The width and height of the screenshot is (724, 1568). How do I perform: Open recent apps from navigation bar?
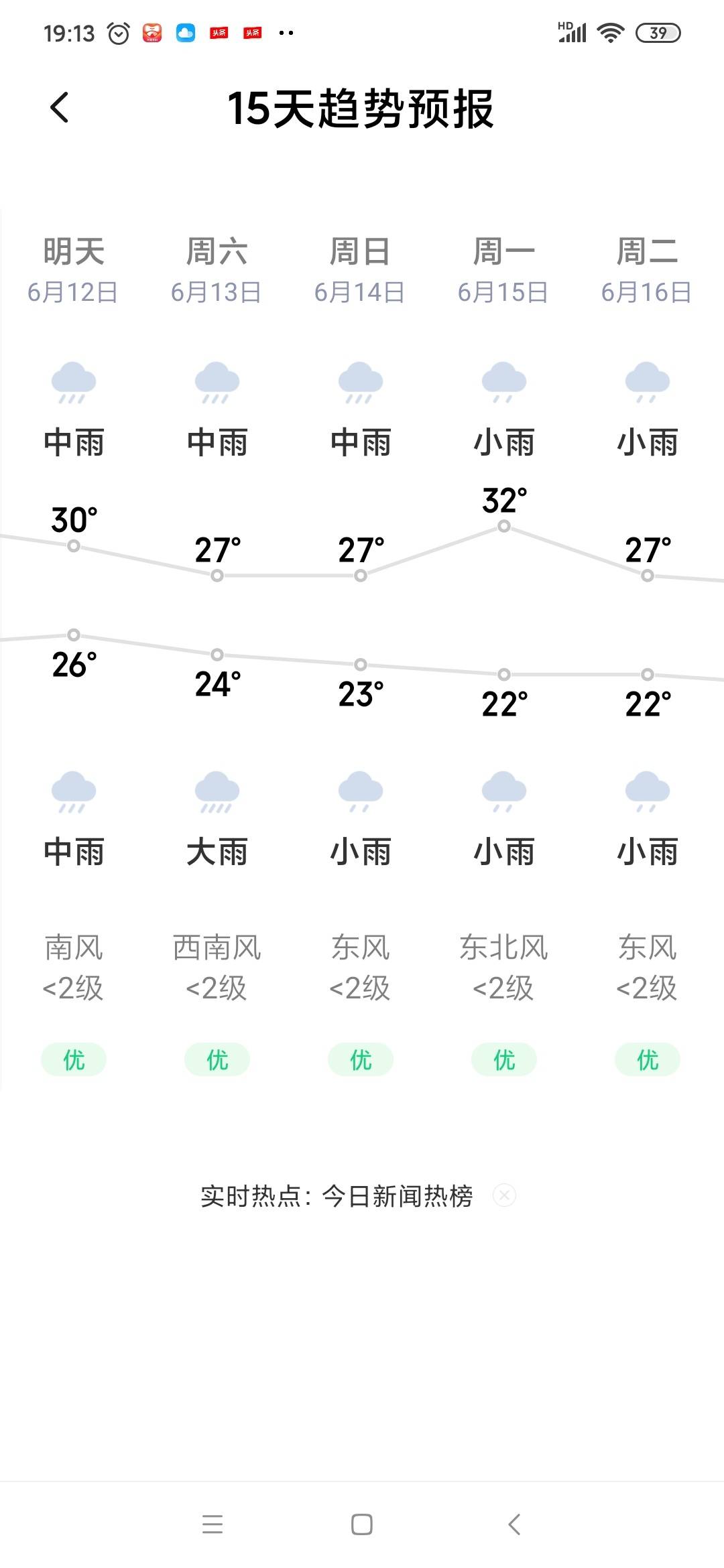[213, 1524]
